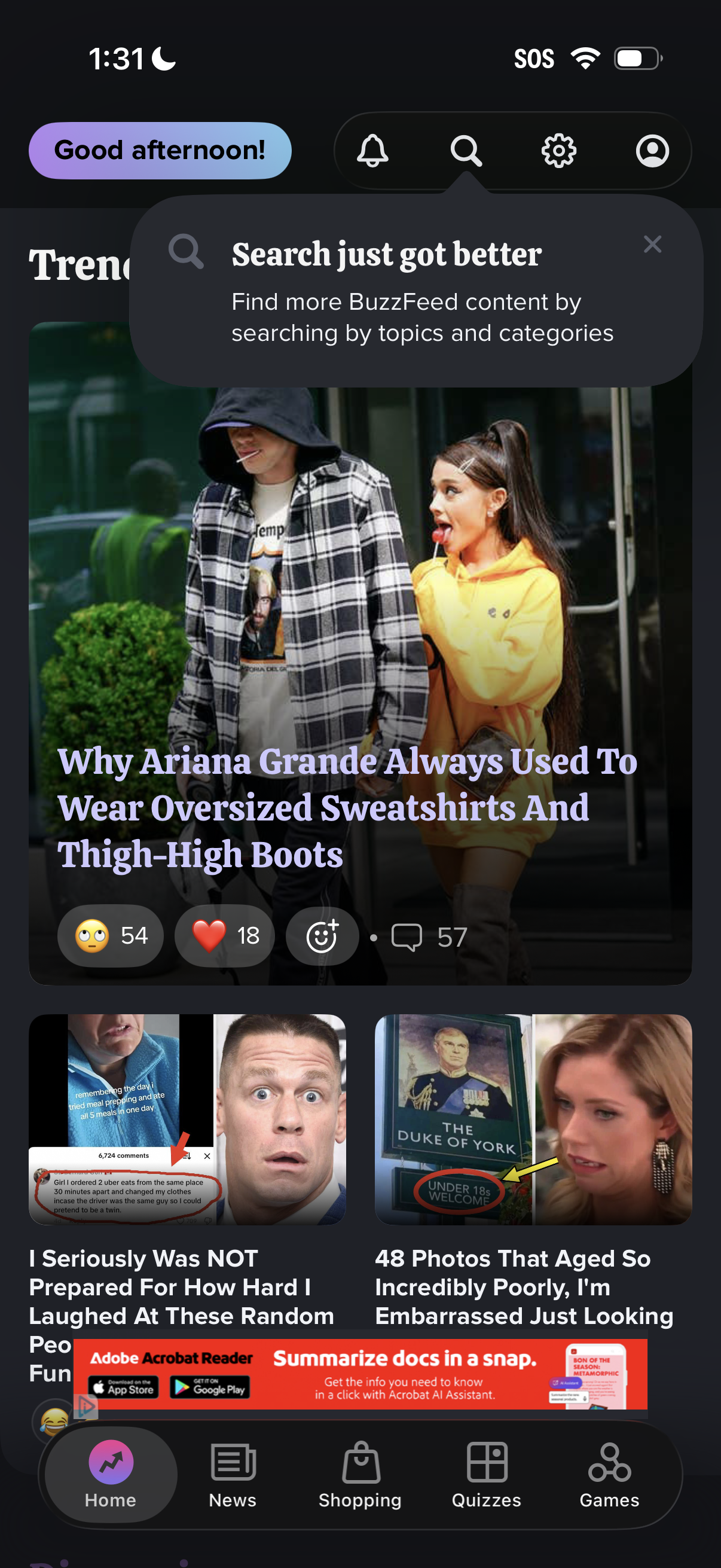This screenshot has width=721, height=1568.
Task: Toggle the eye-roll emoji reaction
Action: click(x=110, y=935)
